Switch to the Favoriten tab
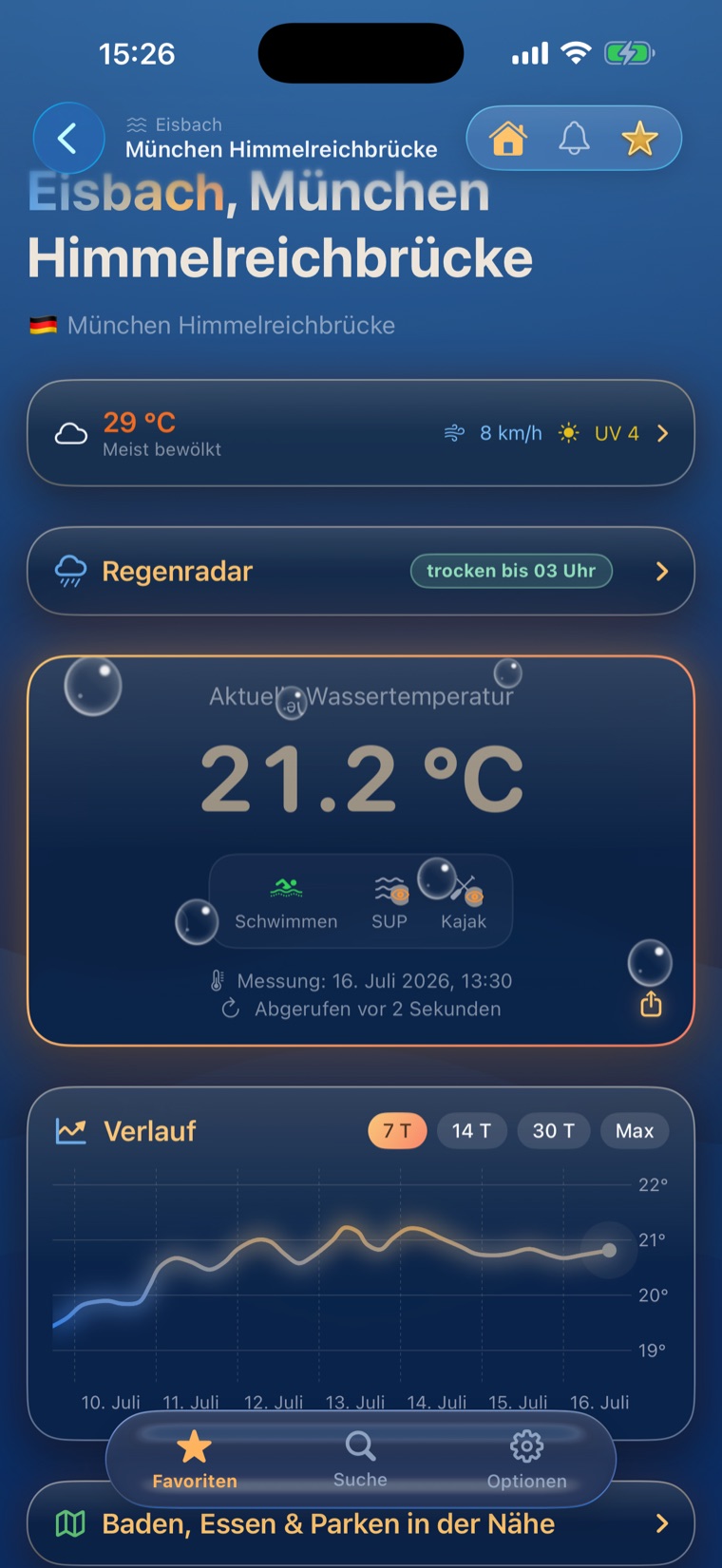 (x=195, y=1460)
